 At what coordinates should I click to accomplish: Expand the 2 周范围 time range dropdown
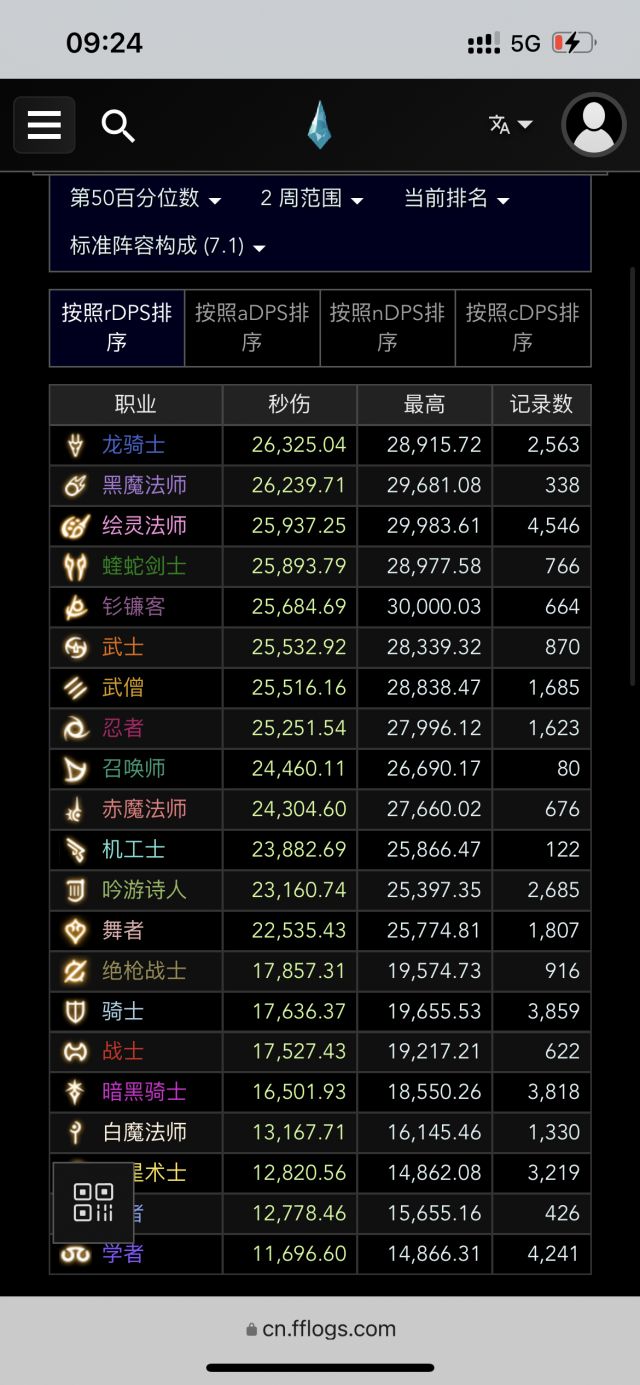[311, 199]
